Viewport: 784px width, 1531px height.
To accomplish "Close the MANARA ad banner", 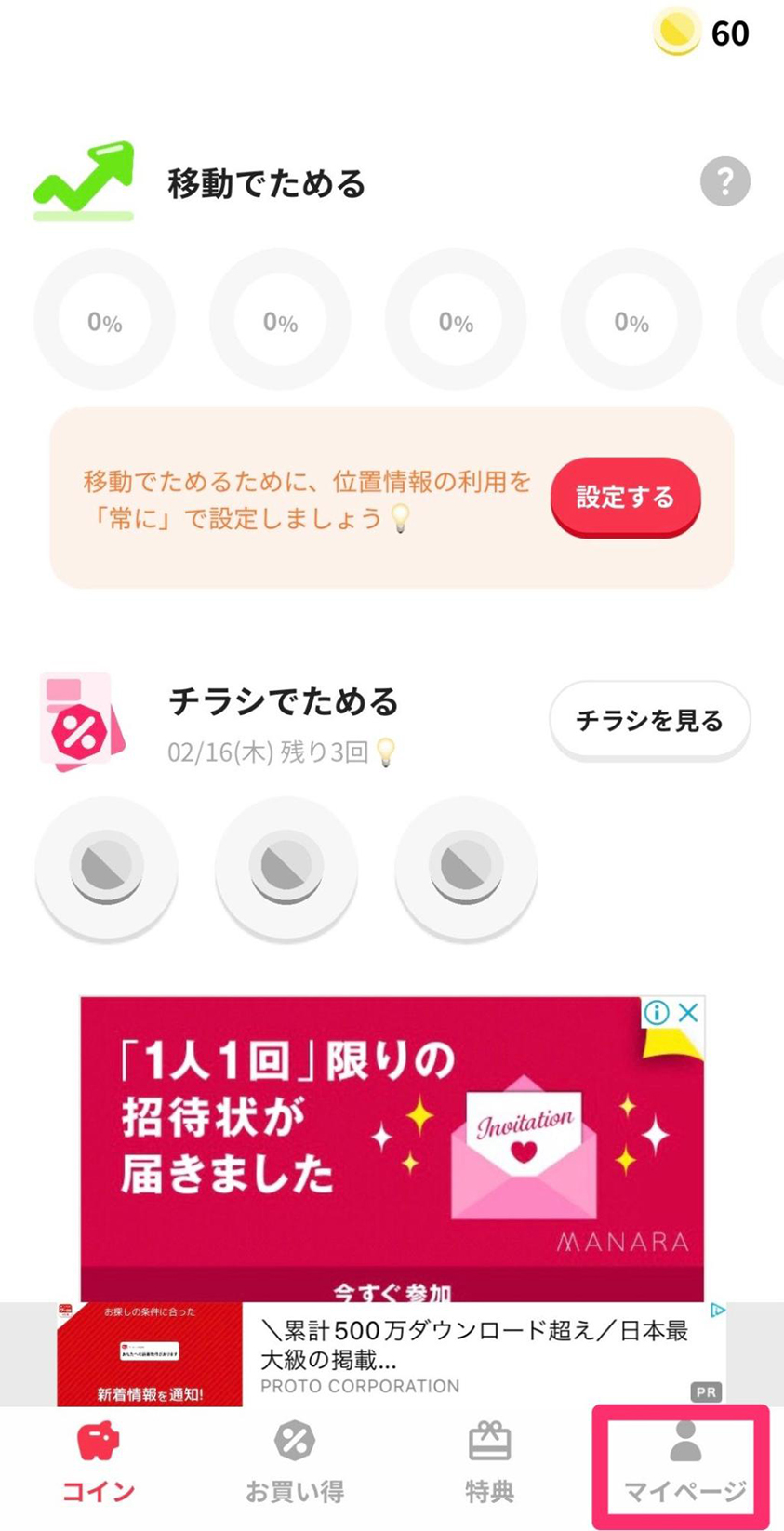I will pyautogui.click(x=689, y=1013).
